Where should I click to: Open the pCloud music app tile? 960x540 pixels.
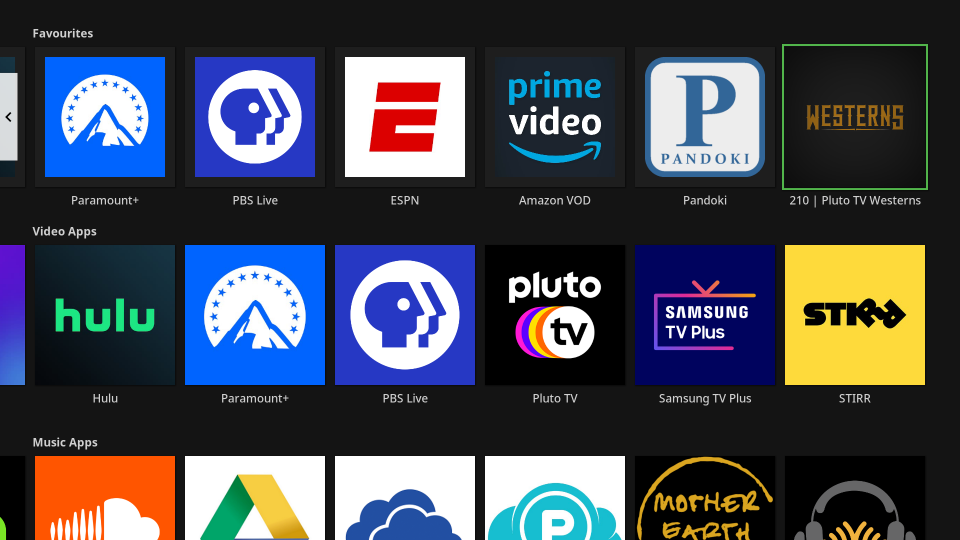tap(555, 500)
